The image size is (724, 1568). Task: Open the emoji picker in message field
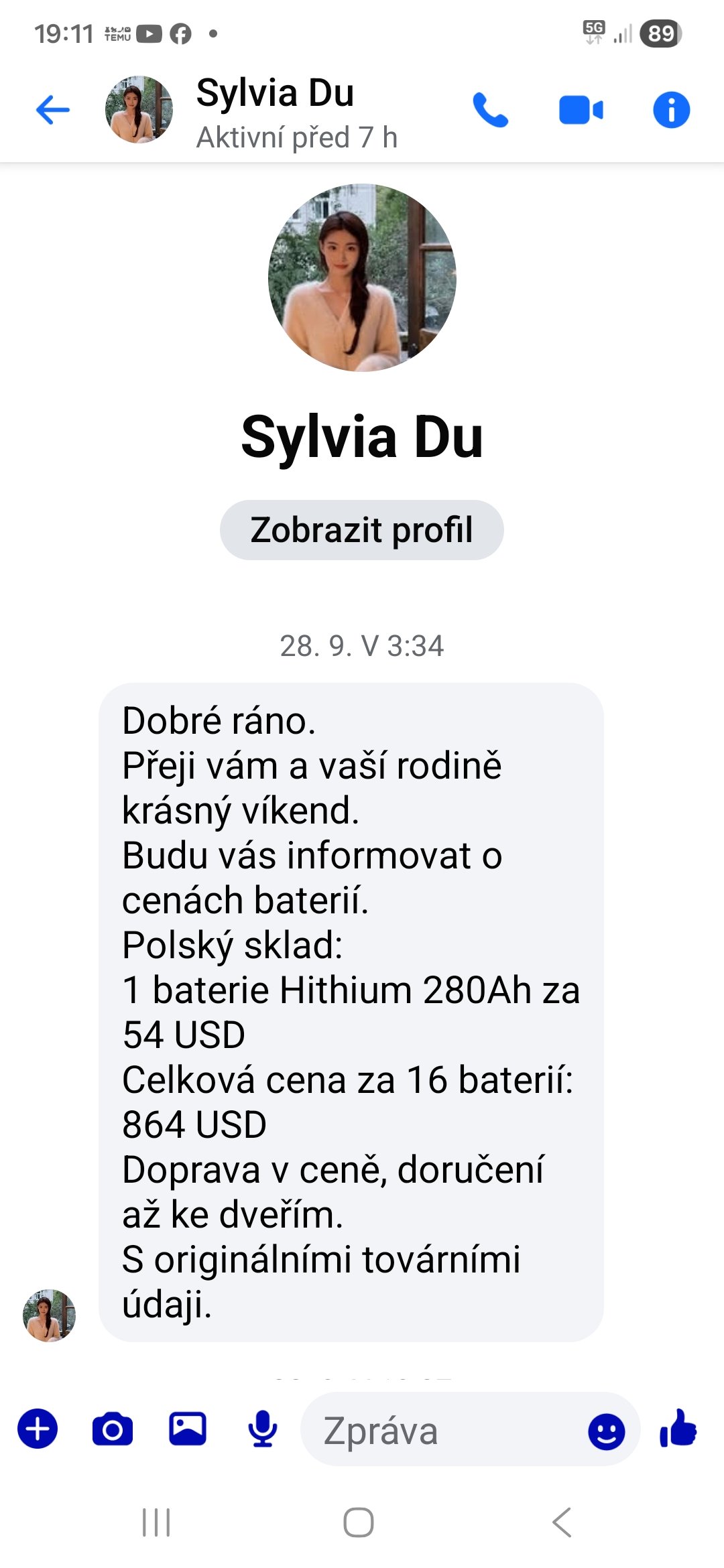pyautogui.click(x=606, y=1431)
